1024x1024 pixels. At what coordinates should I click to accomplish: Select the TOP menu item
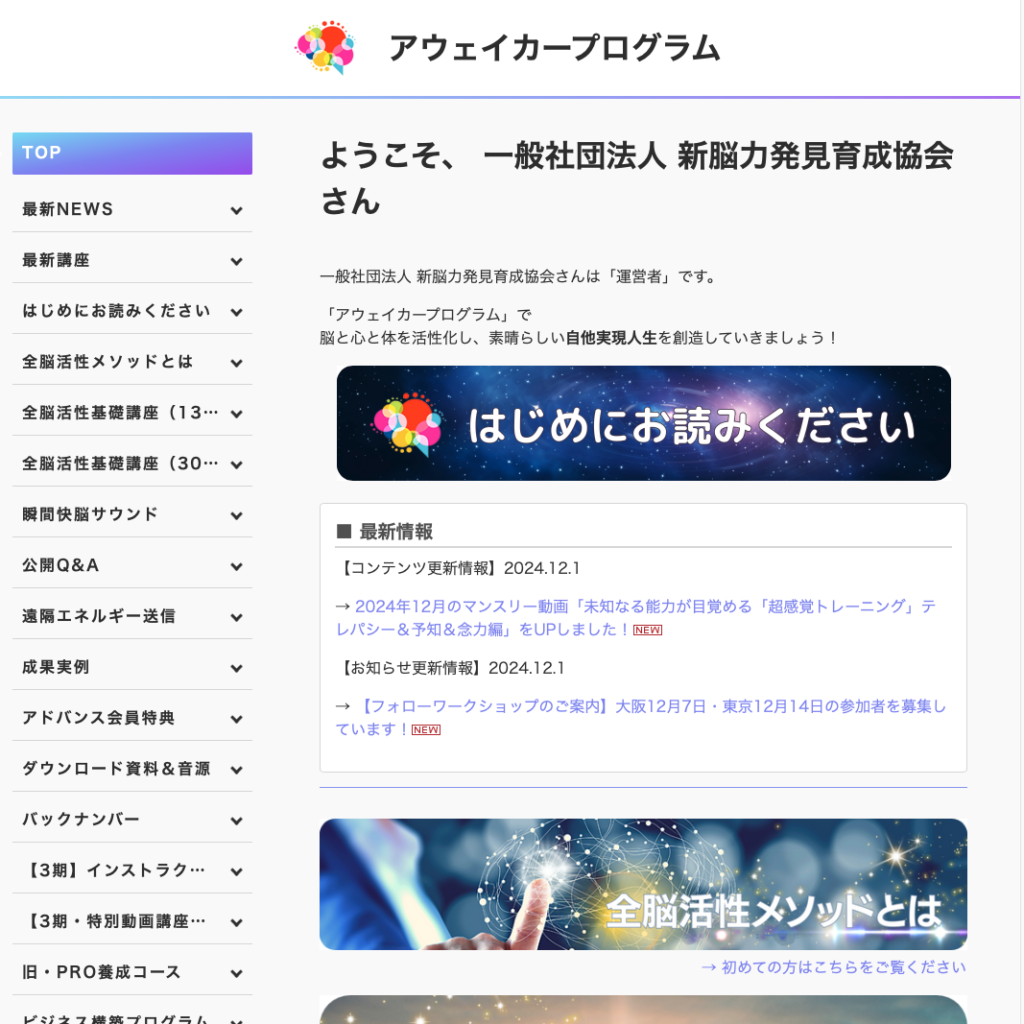click(132, 153)
